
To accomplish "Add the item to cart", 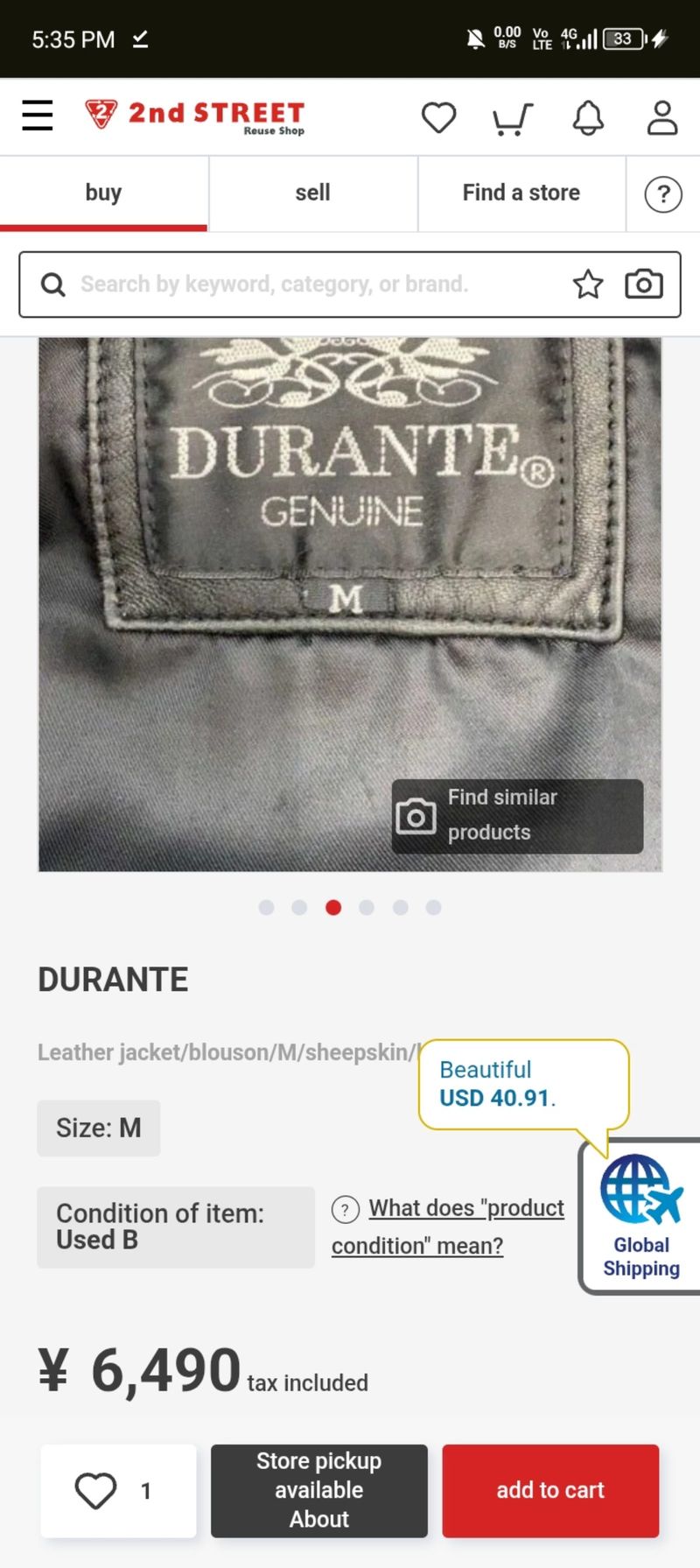I will pos(550,1491).
